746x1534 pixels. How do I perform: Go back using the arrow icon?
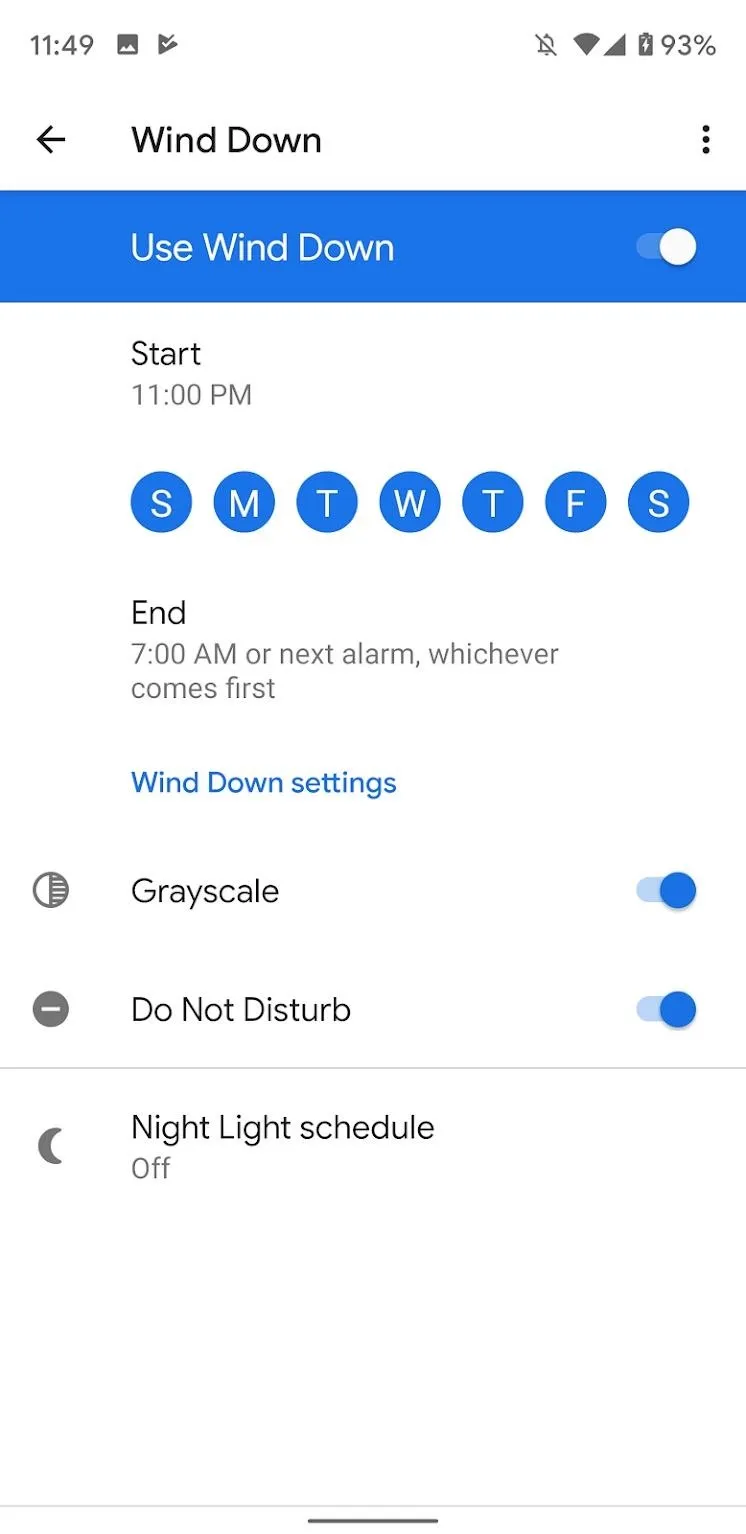pos(51,140)
